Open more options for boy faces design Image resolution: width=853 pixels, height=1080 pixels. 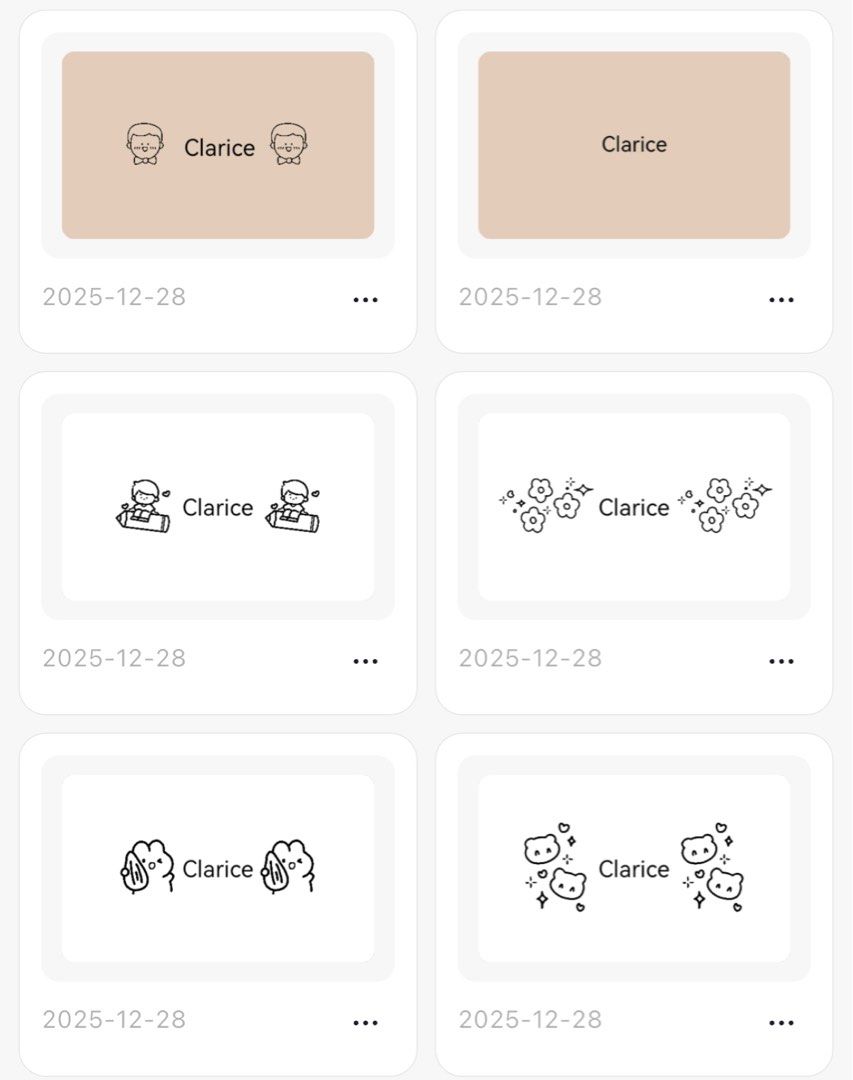click(x=365, y=299)
